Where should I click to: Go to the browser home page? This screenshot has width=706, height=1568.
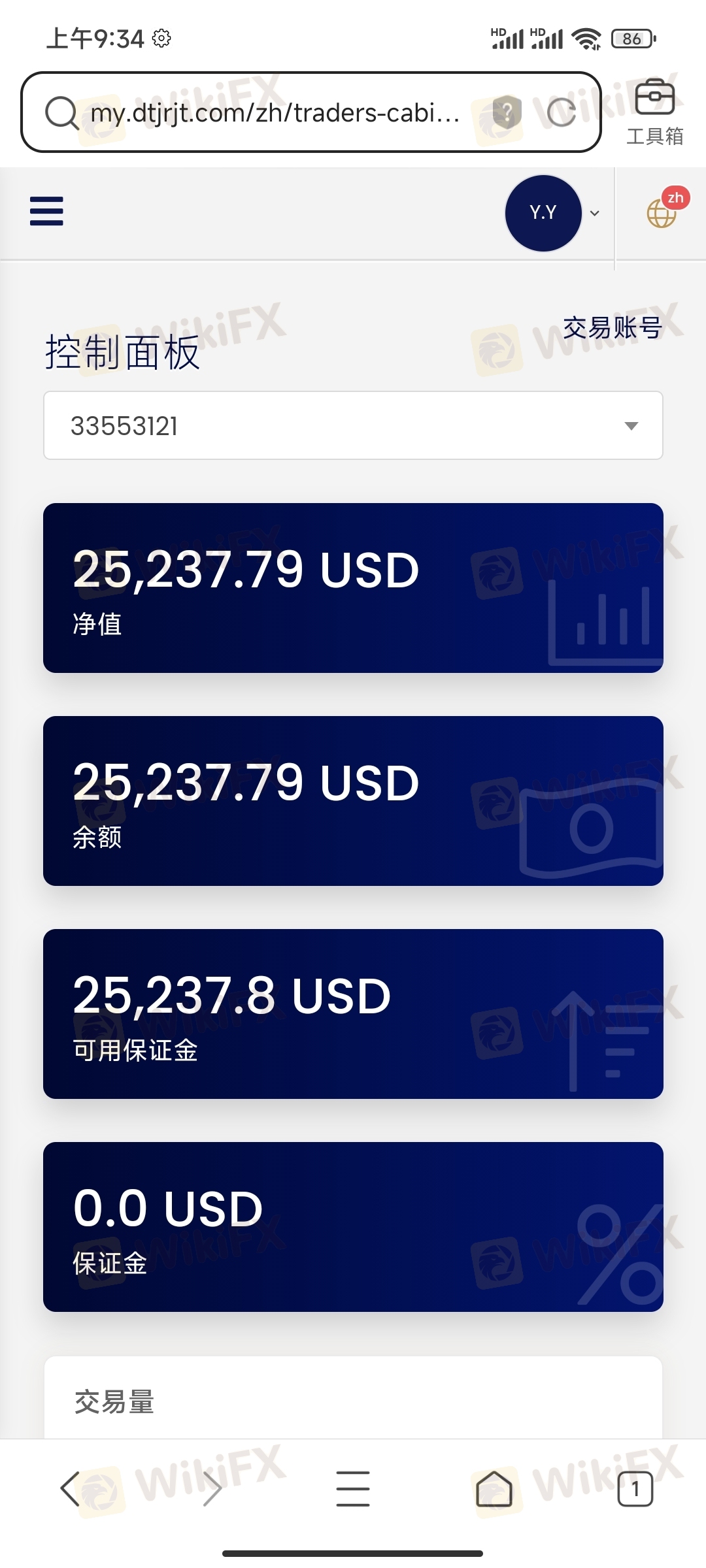[x=494, y=1488]
